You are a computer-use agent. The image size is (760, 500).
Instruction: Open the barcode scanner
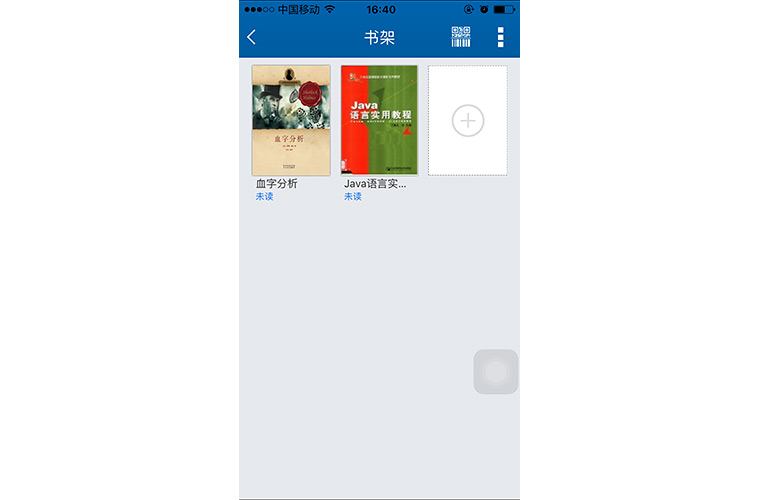coord(460,38)
